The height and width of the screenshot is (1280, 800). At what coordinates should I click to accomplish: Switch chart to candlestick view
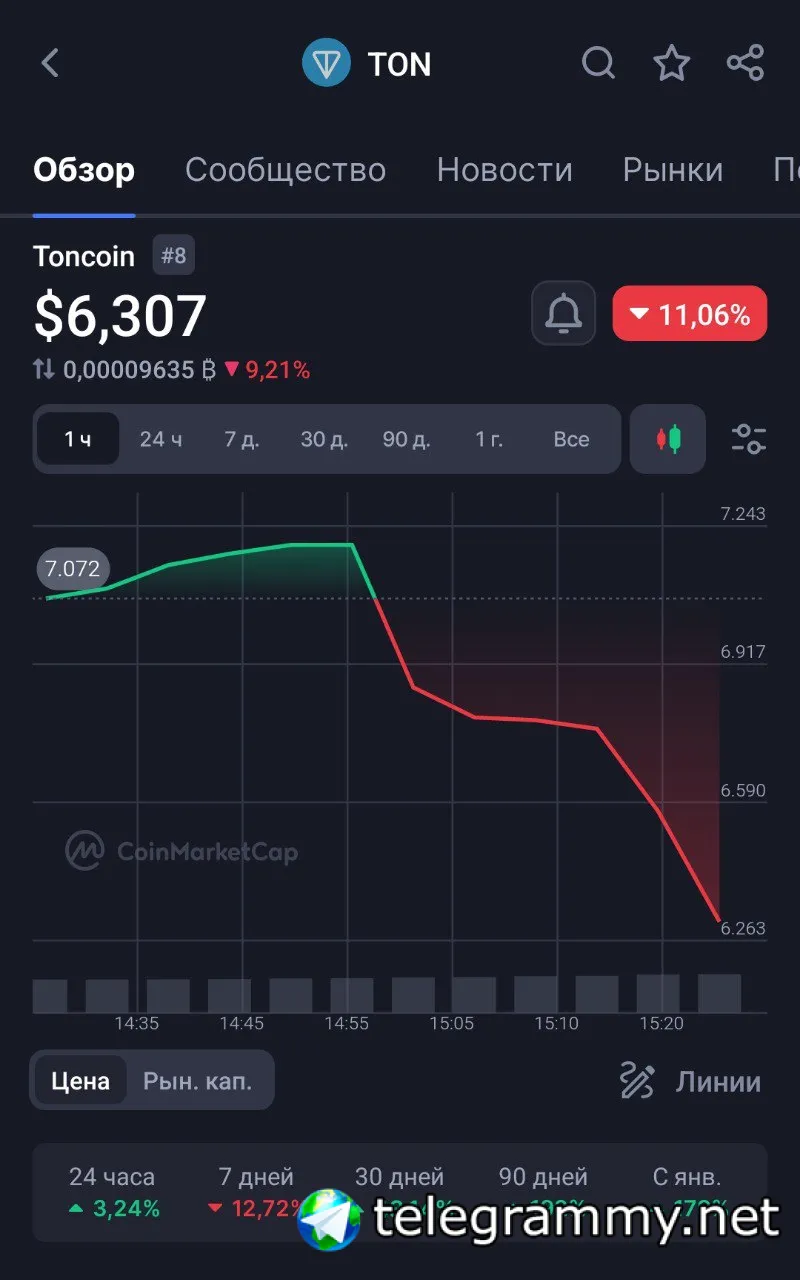pos(667,439)
